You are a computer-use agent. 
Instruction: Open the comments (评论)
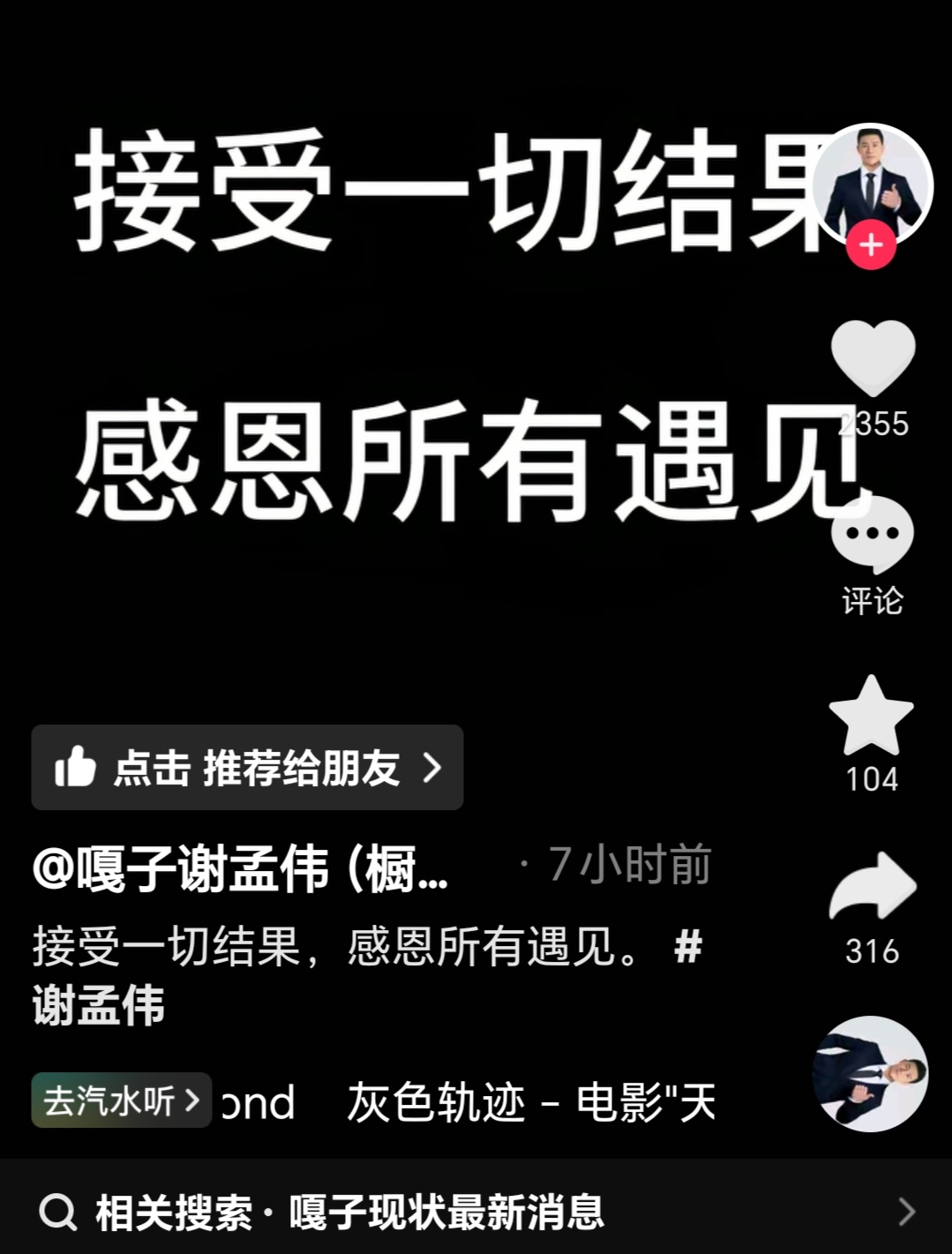point(872,535)
